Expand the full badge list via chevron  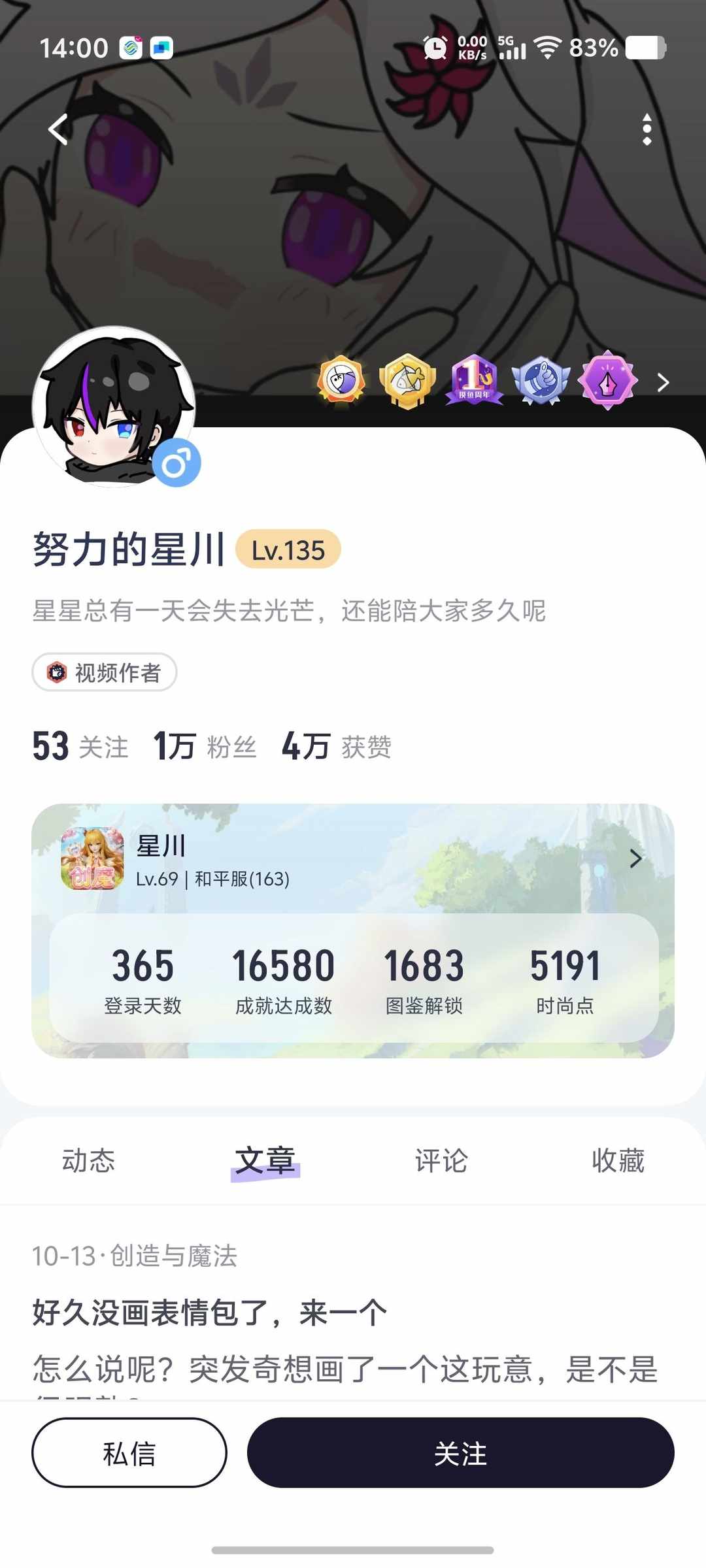coord(663,382)
